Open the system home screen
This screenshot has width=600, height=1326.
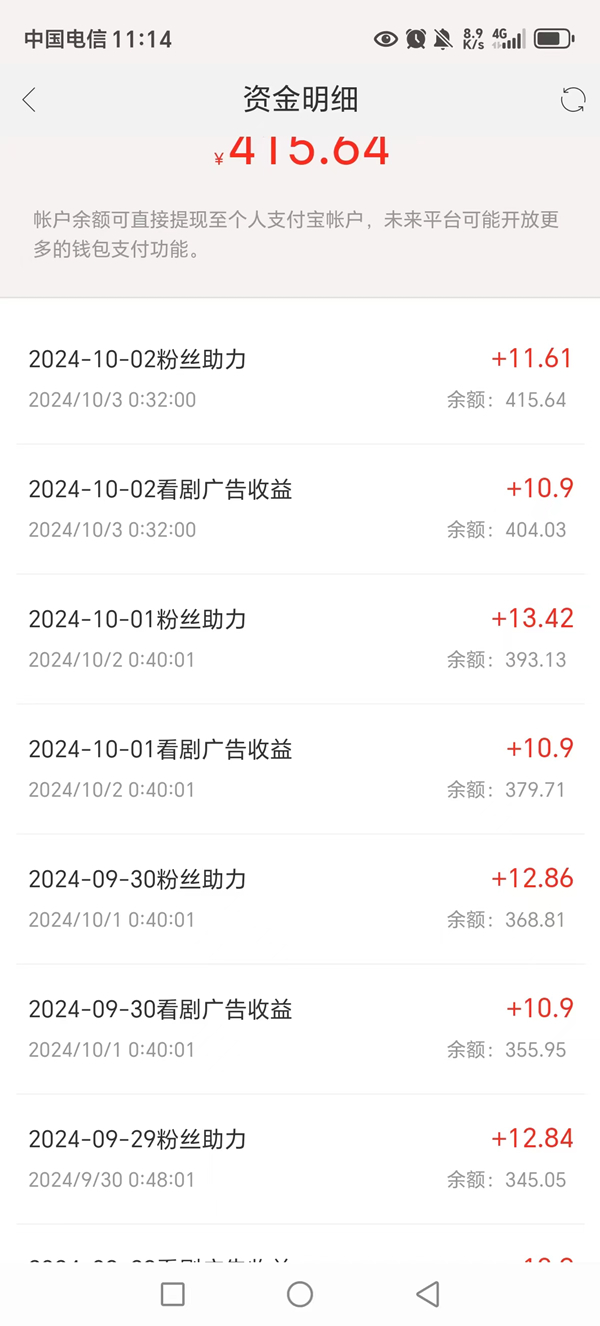(x=300, y=1294)
